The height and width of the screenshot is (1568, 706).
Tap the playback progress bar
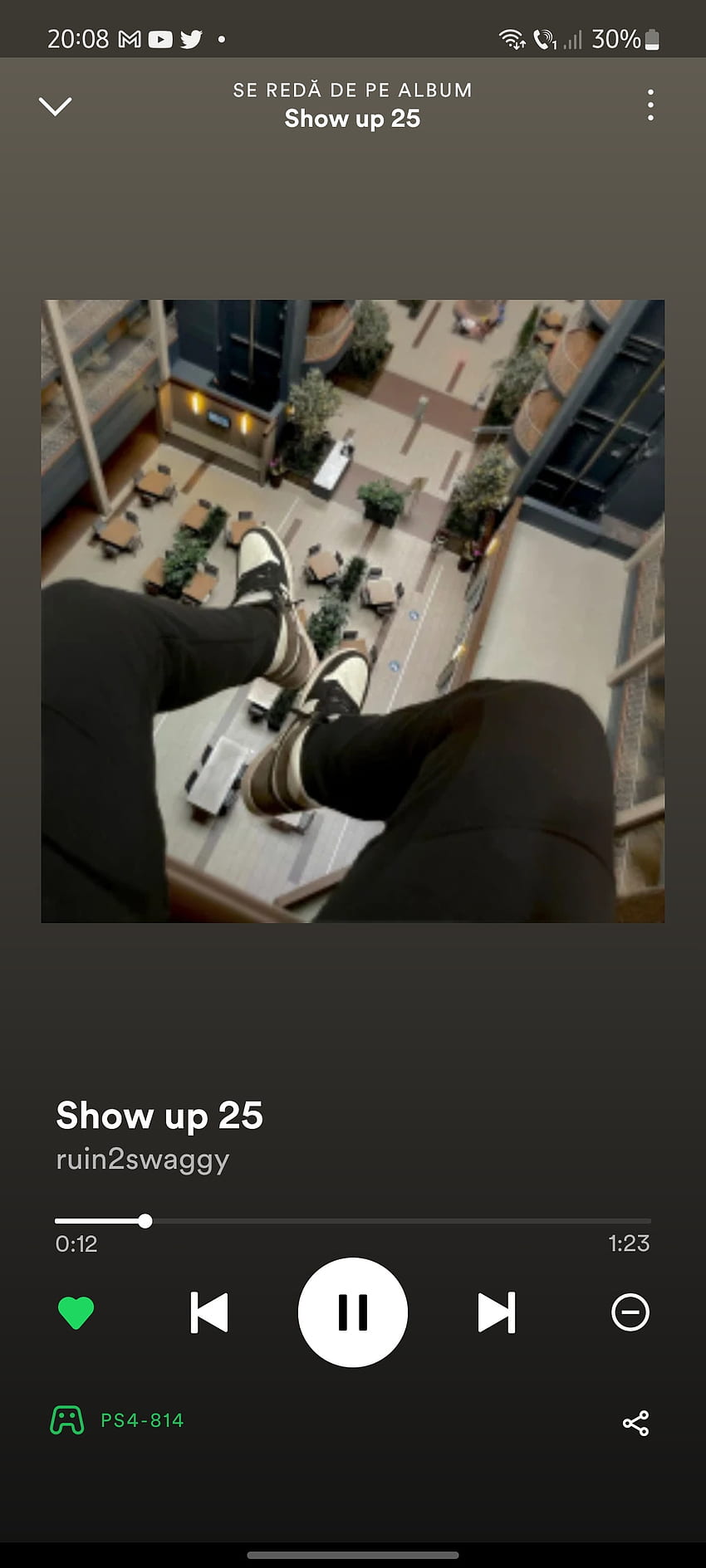[353, 1221]
